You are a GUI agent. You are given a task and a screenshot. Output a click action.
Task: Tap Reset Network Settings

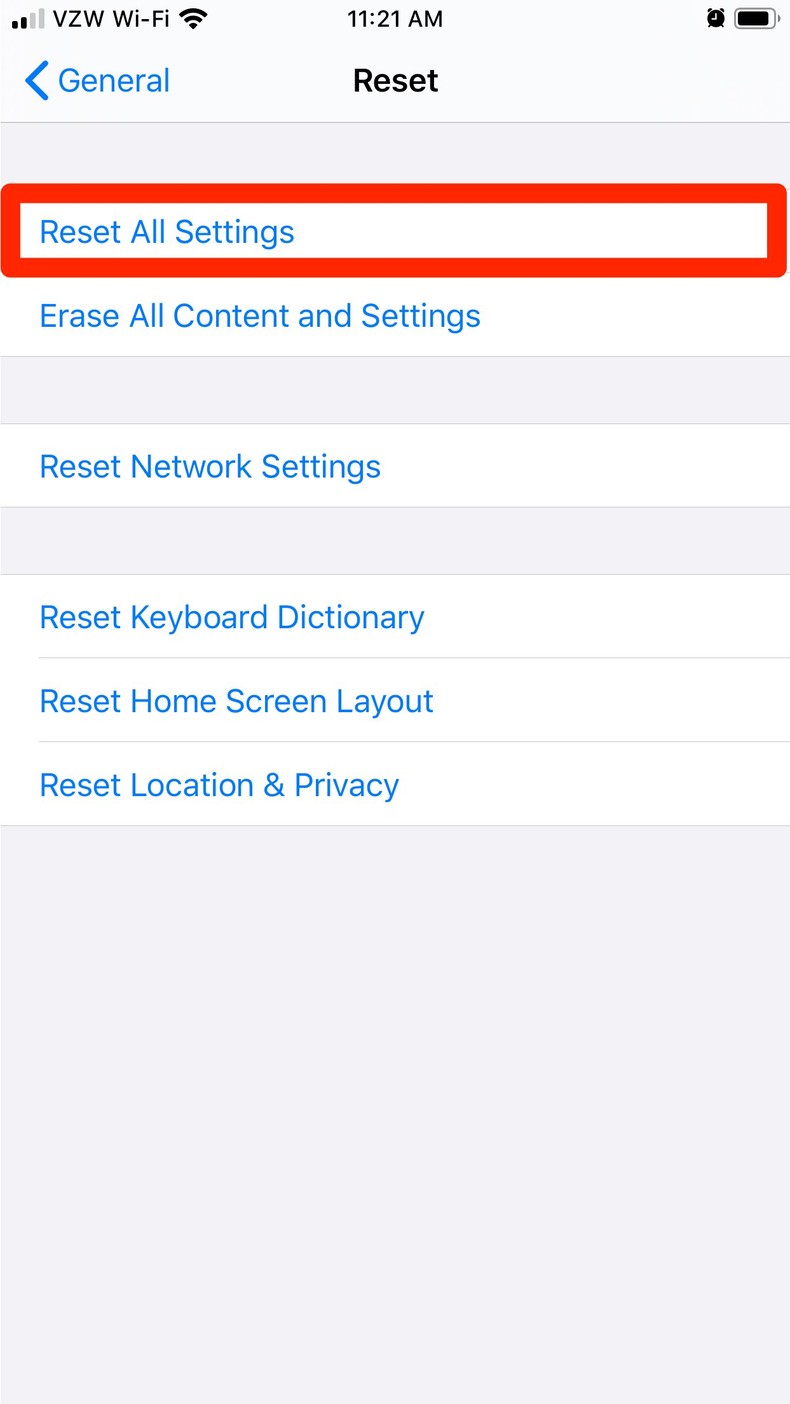(x=210, y=467)
